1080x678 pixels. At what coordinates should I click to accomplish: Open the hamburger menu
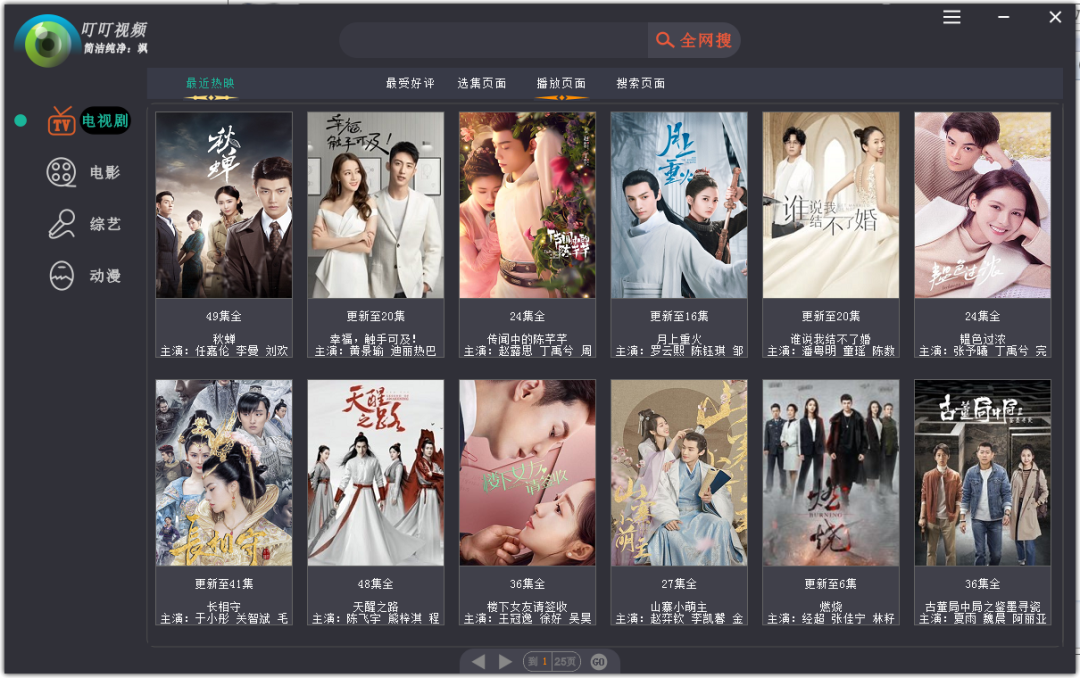(952, 17)
